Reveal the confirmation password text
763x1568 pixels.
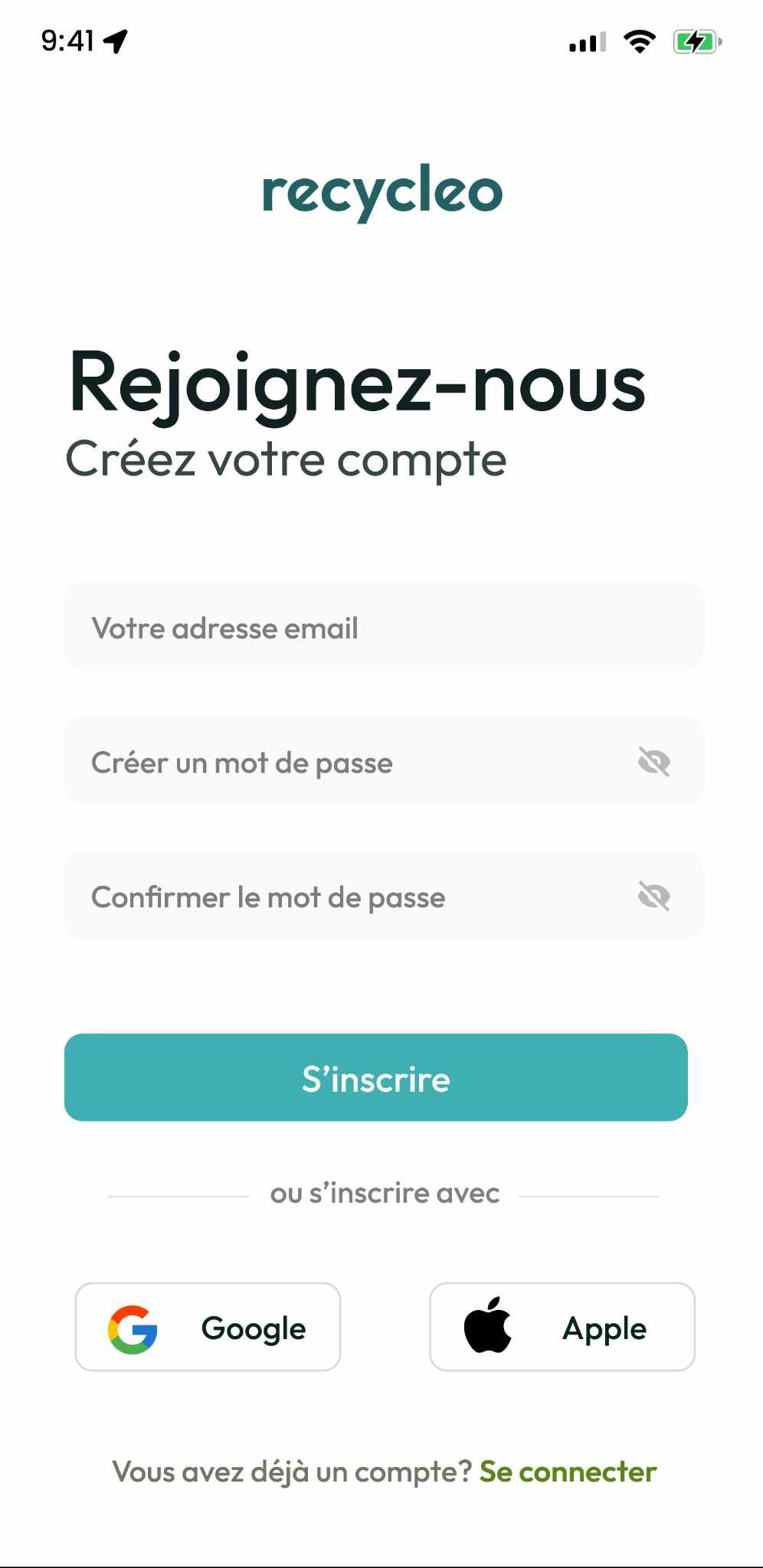[654, 896]
